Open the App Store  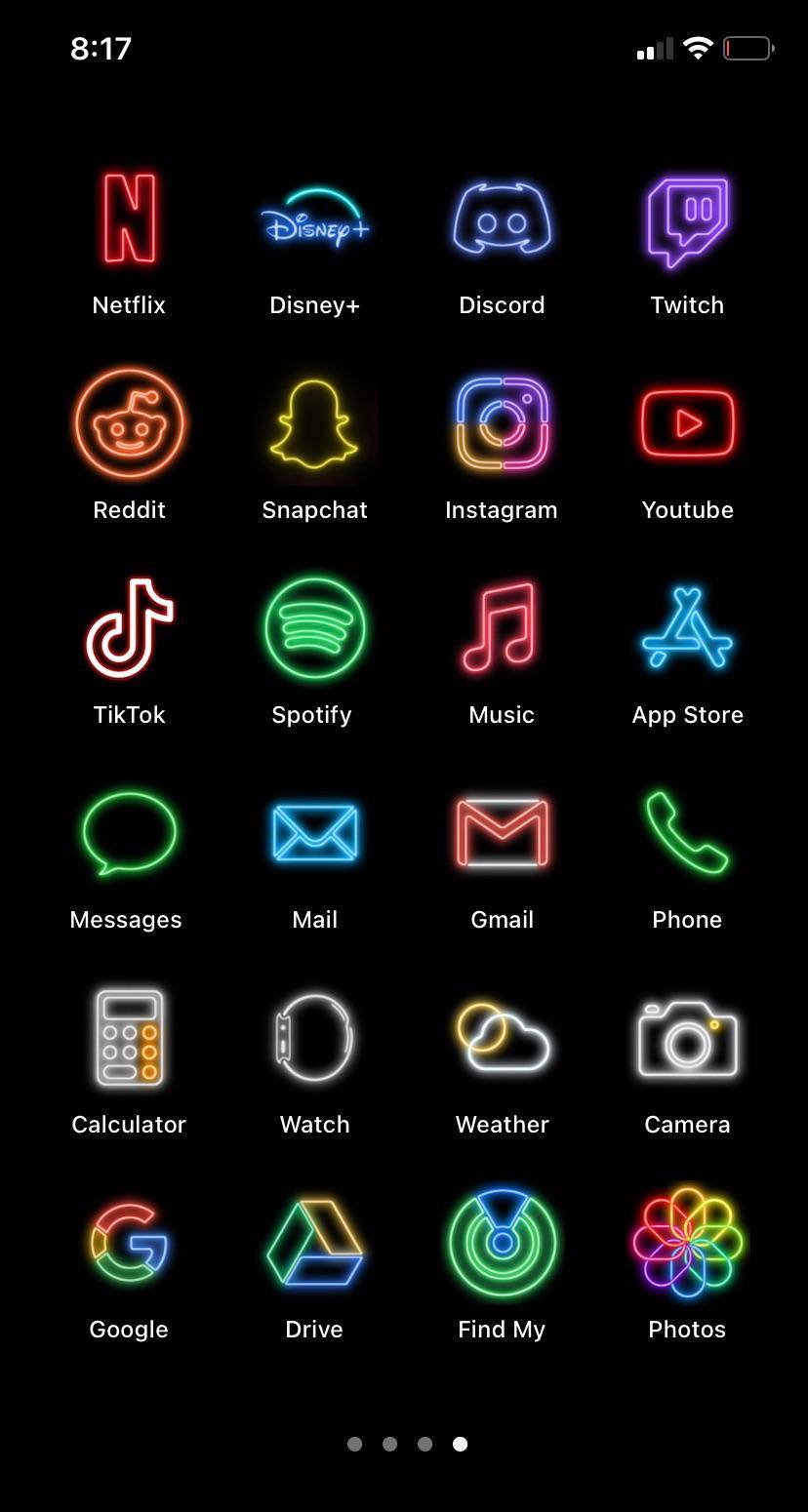[x=687, y=628]
